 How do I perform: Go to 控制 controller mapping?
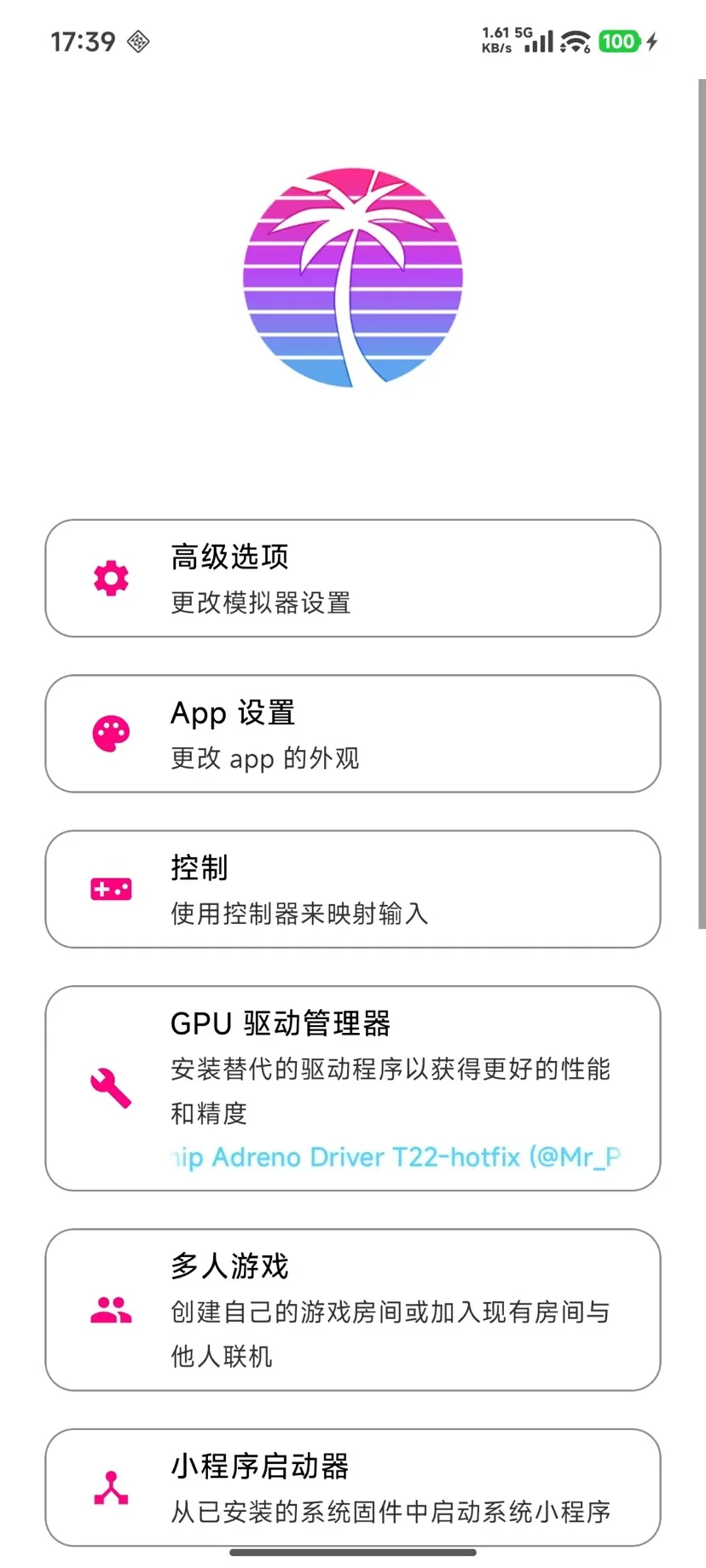pos(353,889)
